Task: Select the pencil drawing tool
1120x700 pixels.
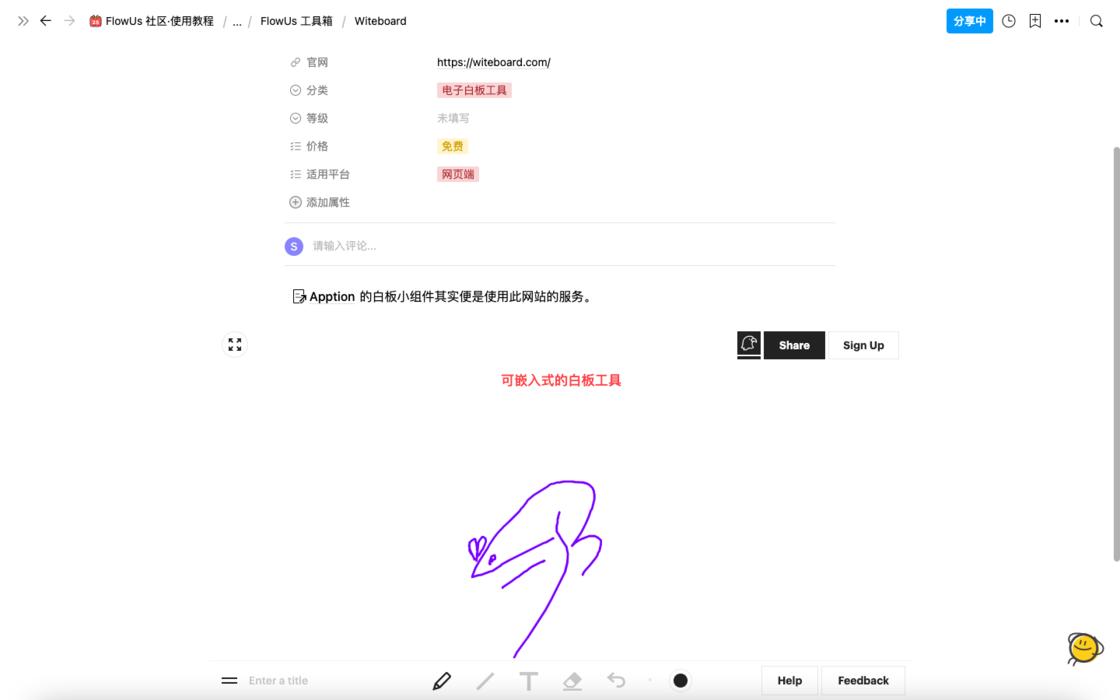Action: [441, 681]
